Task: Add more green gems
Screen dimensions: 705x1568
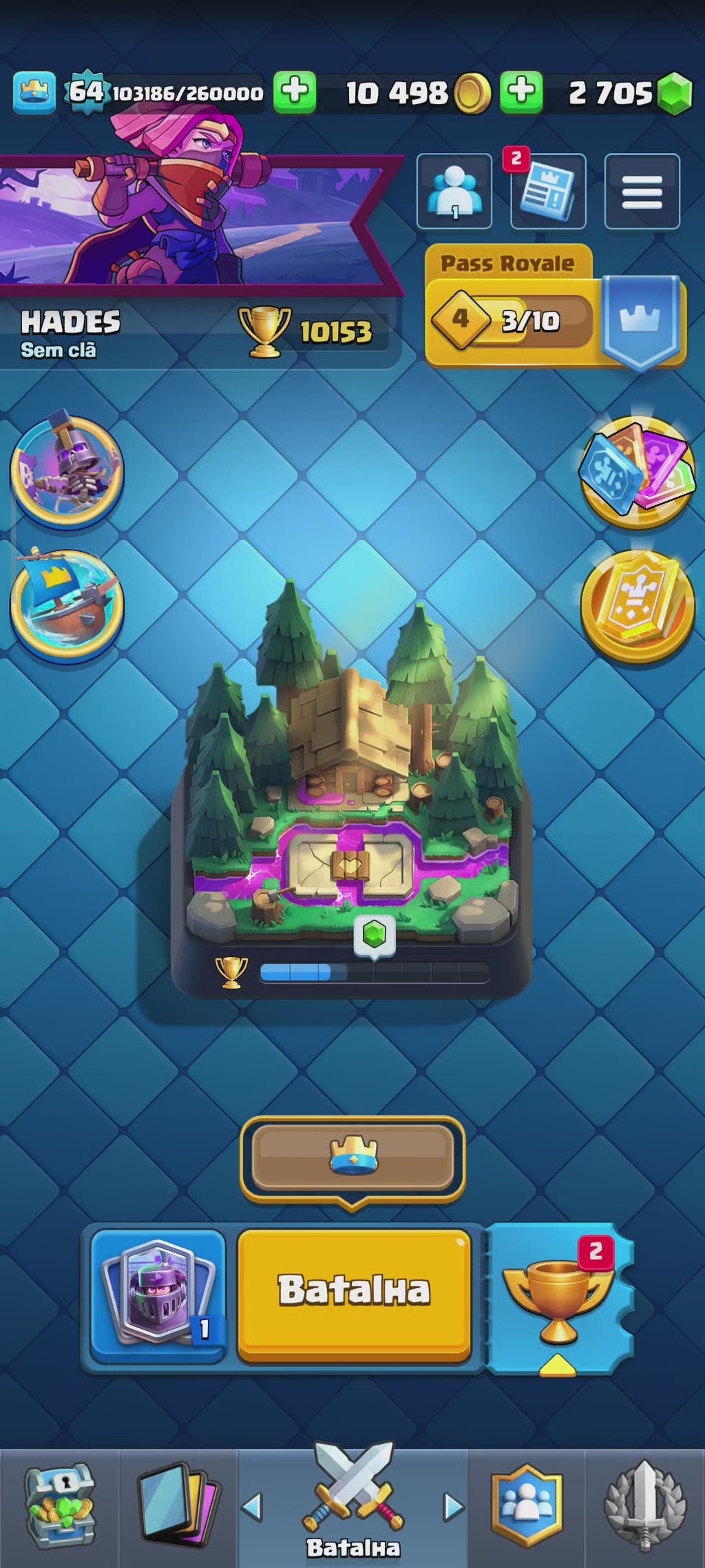Action: pyautogui.click(x=521, y=92)
